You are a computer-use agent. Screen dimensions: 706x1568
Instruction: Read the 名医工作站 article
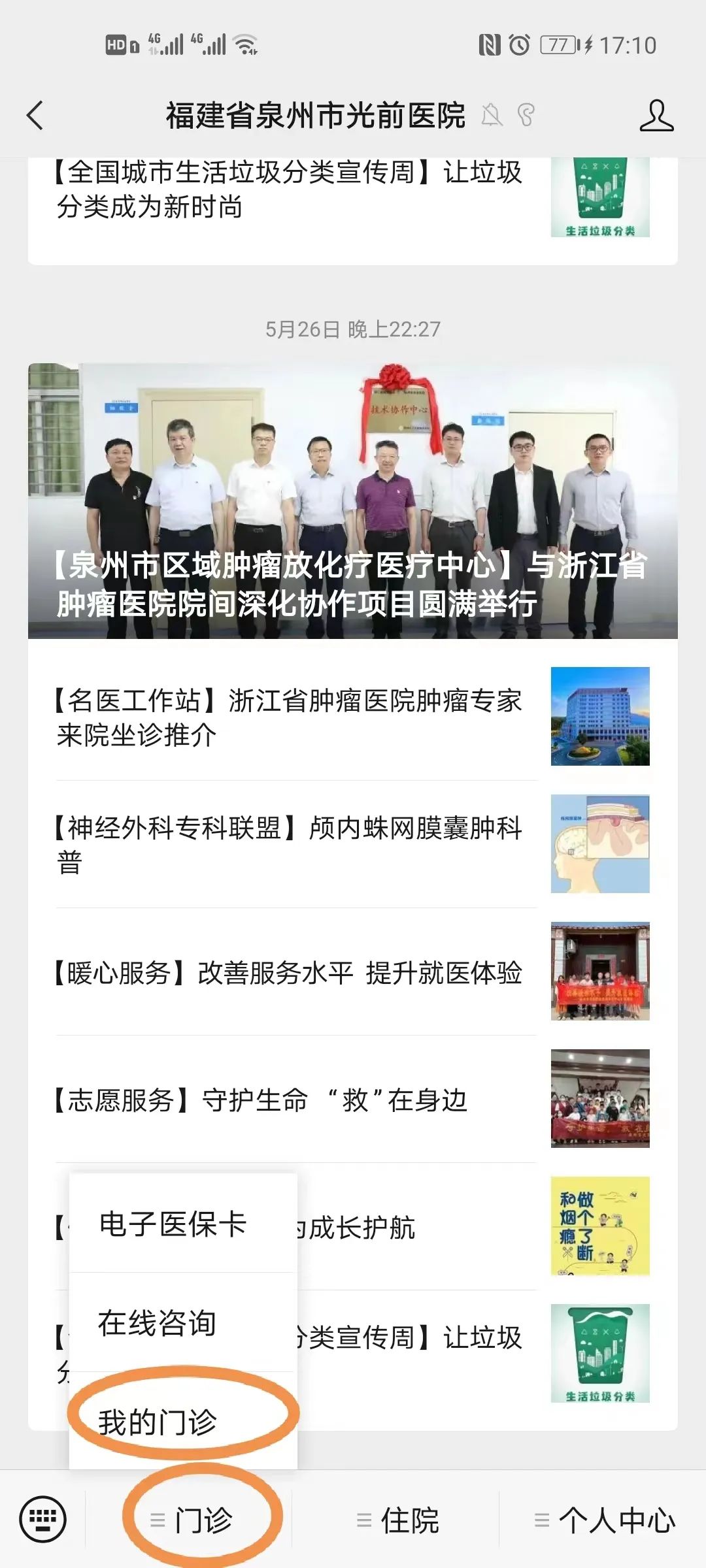[289, 717]
